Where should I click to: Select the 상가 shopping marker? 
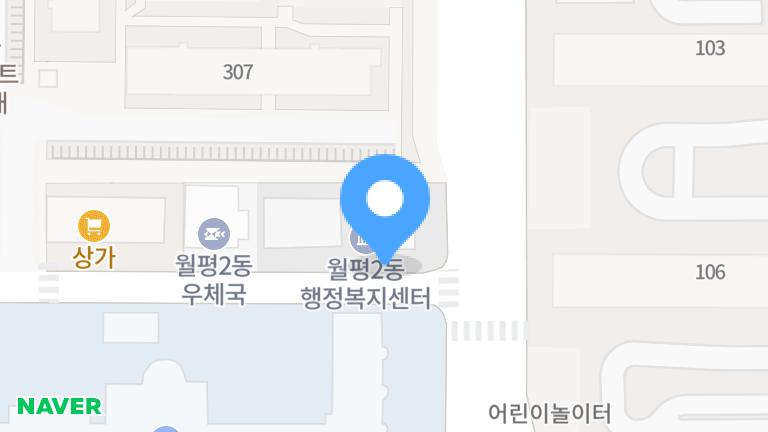pos(94,226)
